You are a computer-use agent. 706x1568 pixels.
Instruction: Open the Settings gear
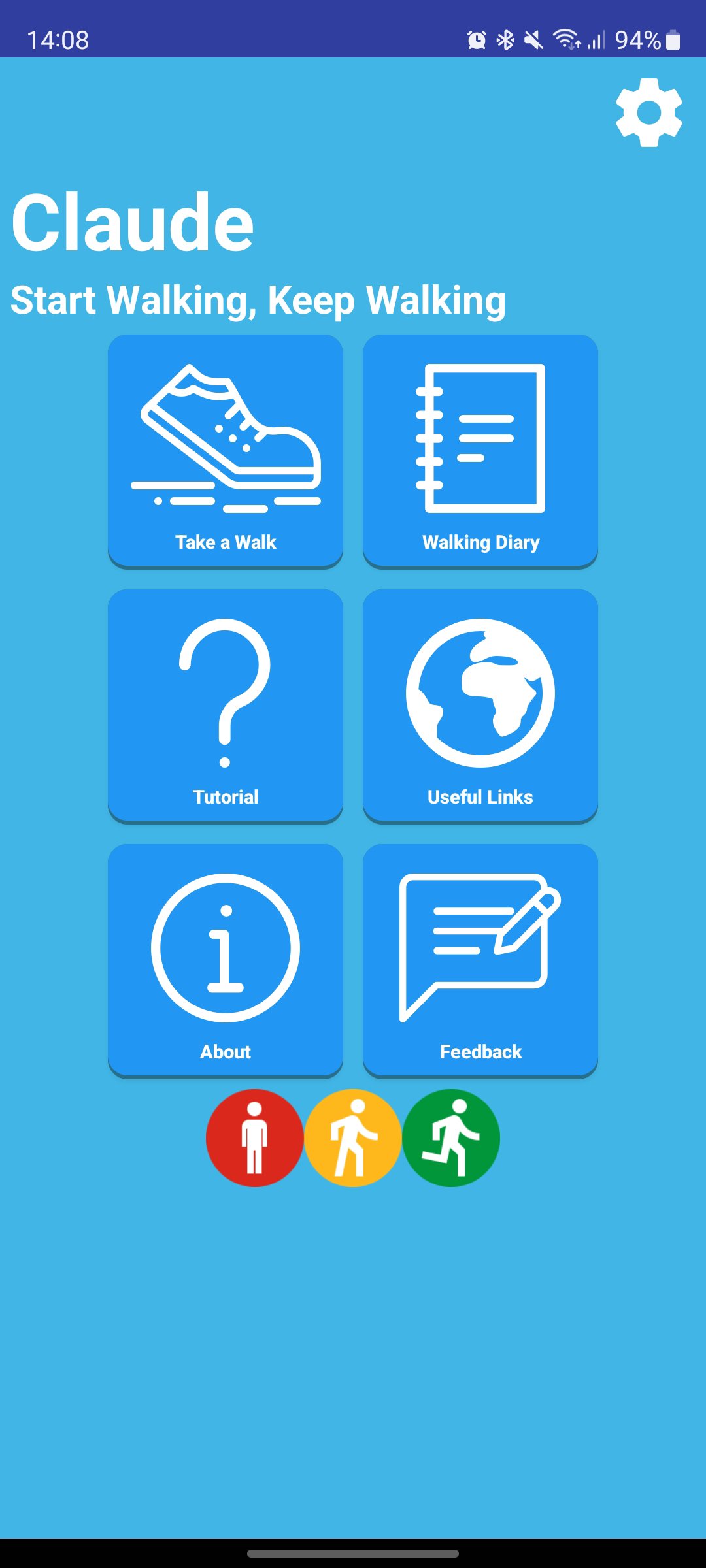click(x=649, y=111)
